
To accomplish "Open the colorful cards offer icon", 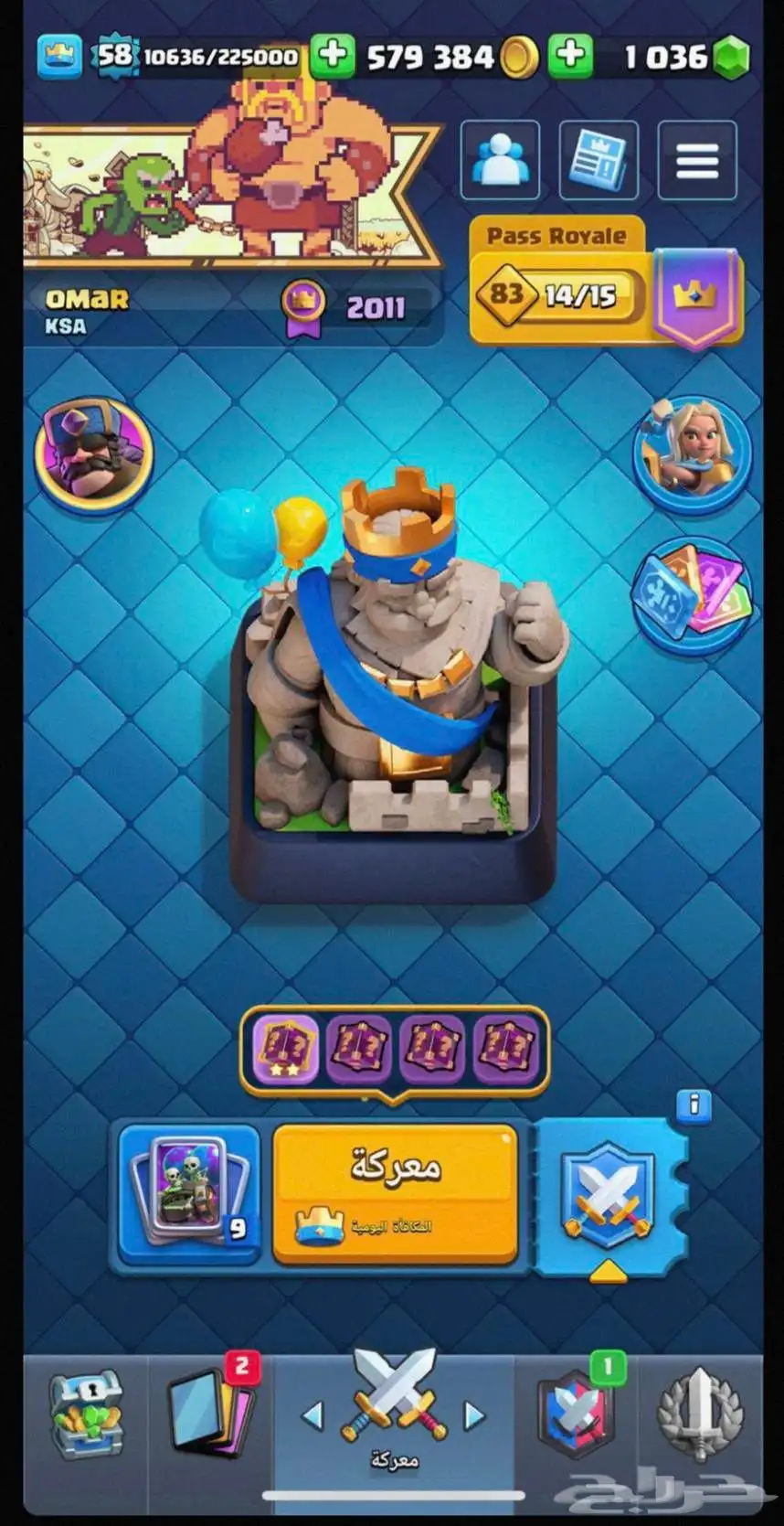I will pos(692,594).
